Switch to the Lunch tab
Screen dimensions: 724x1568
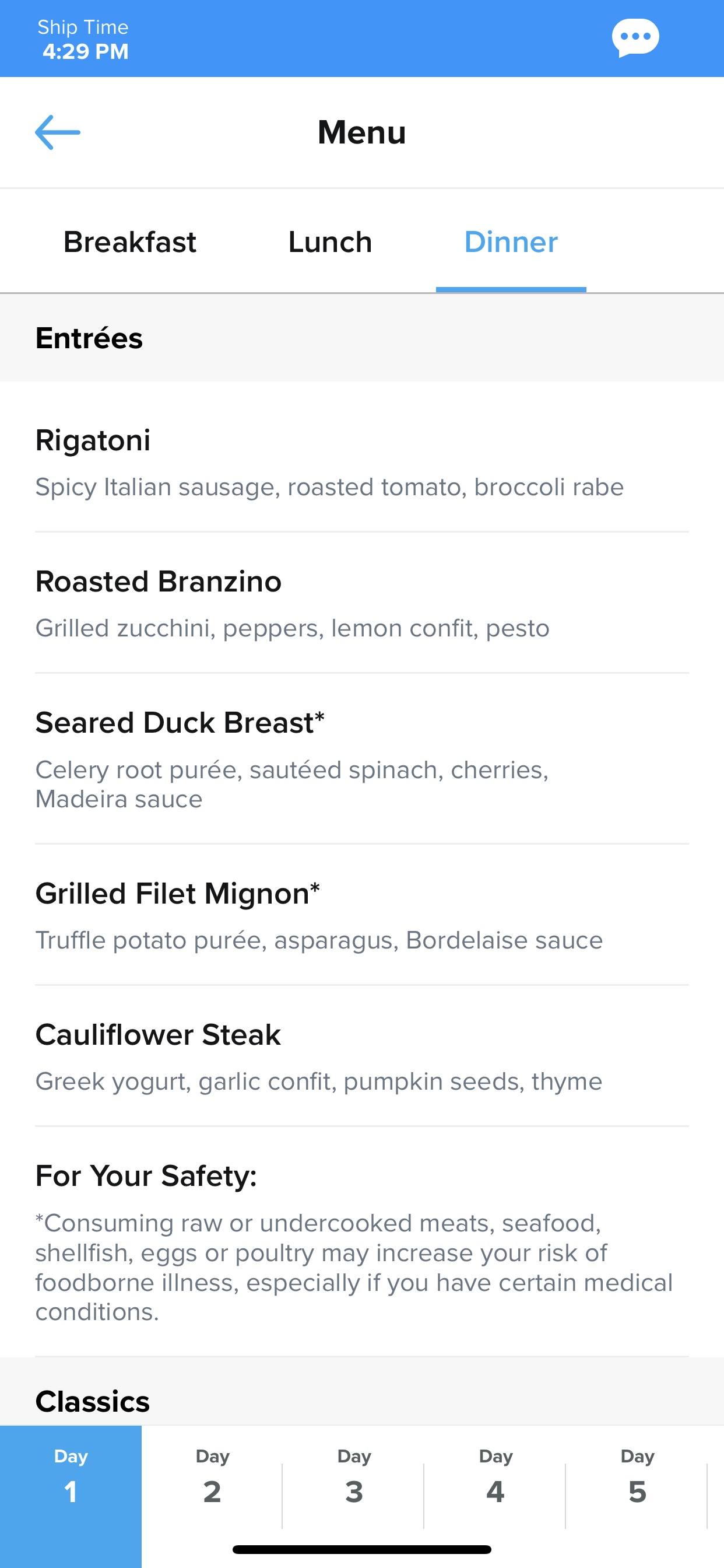pyautogui.click(x=330, y=242)
